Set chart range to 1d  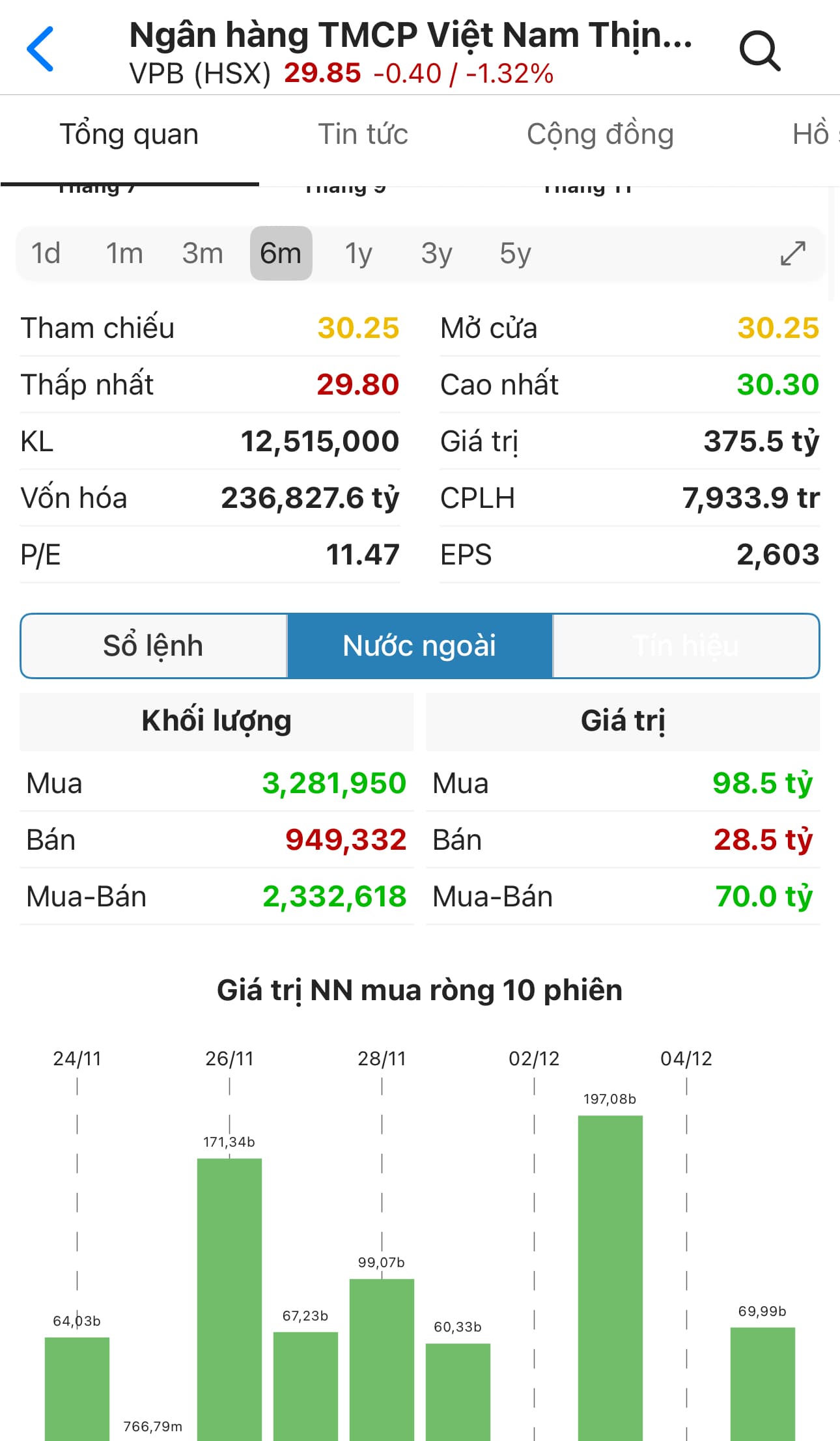(x=46, y=253)
